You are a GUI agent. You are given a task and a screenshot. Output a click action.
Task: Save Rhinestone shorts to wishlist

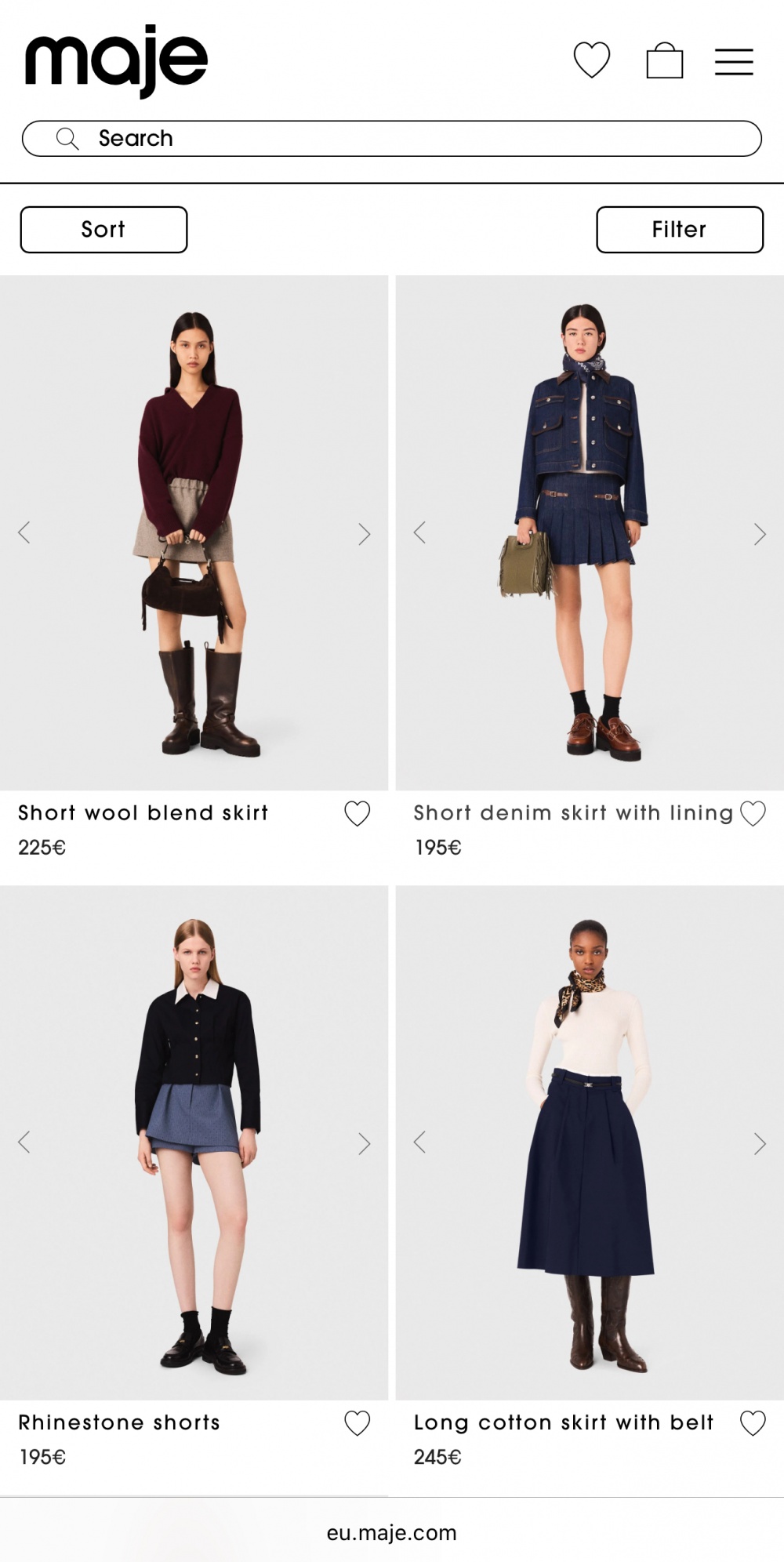pos(357,1423)
